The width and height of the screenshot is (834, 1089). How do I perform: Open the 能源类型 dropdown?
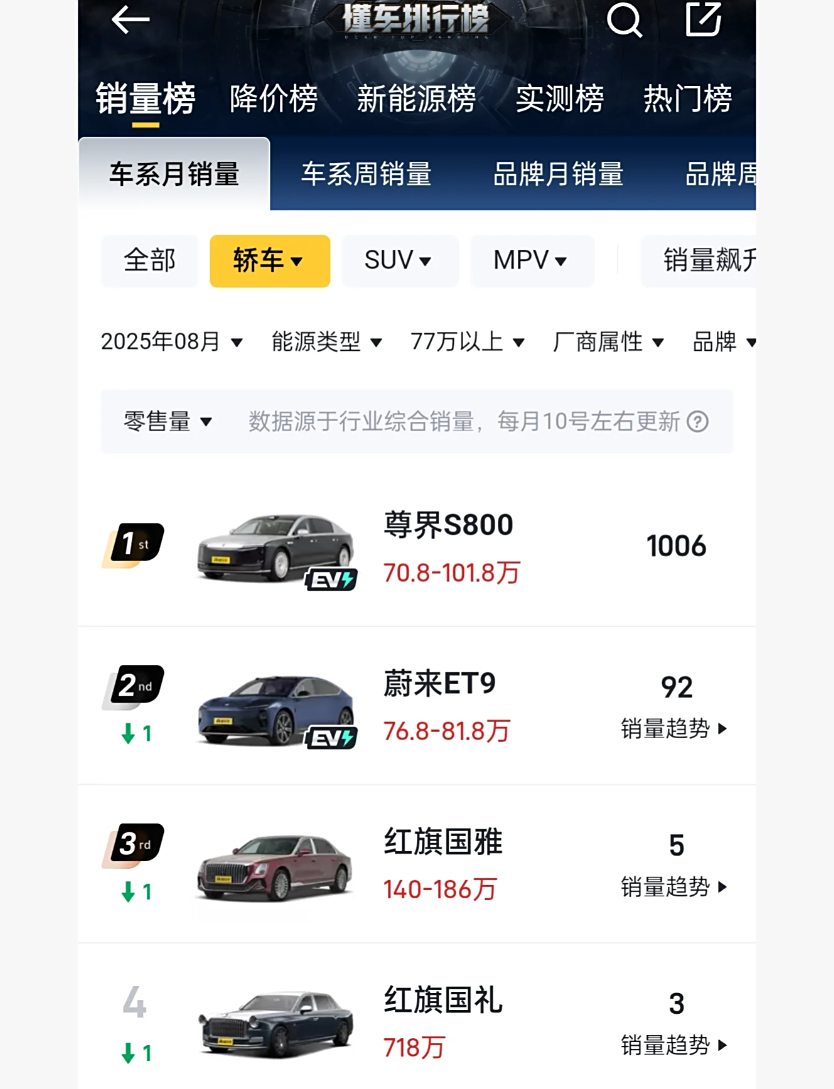point(326,341)
